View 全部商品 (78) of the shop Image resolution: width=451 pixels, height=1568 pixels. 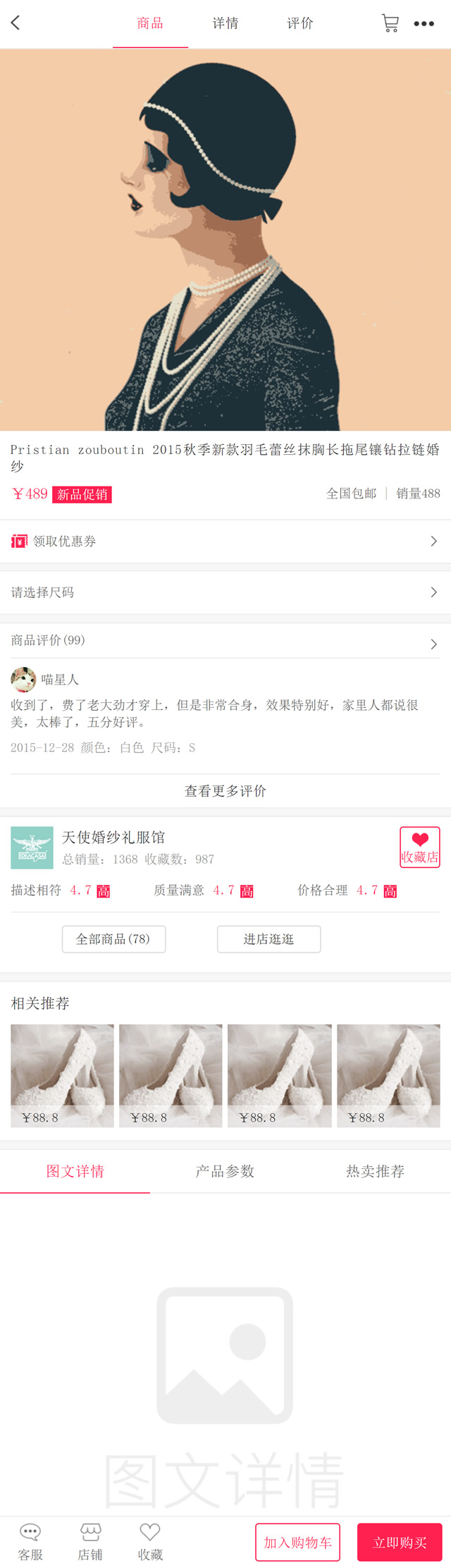pos(113,939)
